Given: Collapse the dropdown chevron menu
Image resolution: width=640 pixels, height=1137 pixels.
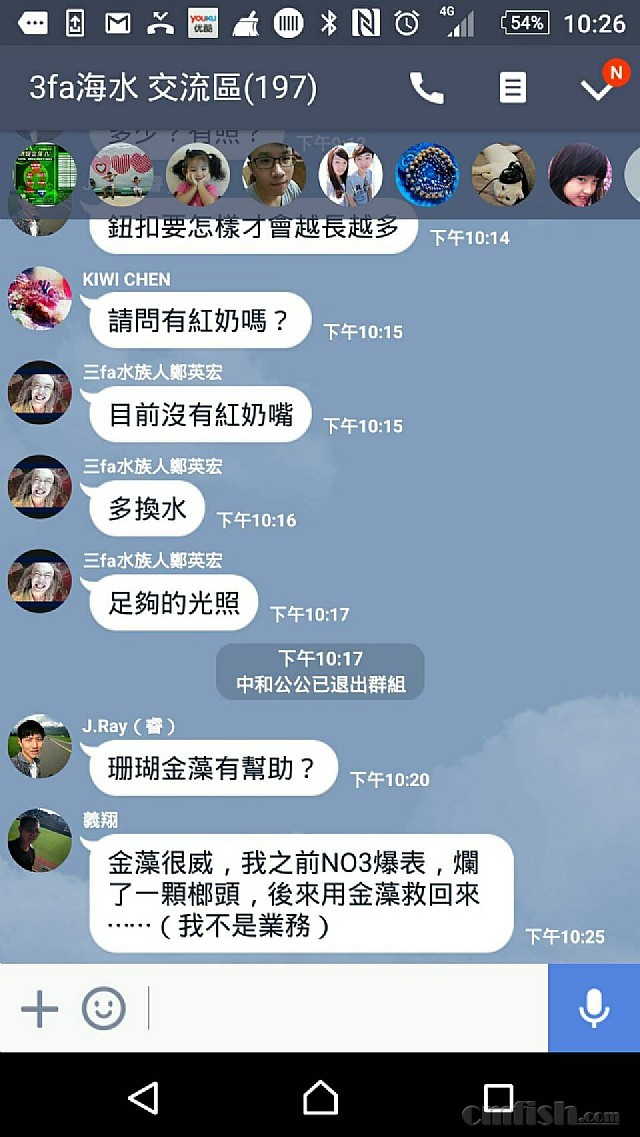Looking at the screenshot, I should point(597,88).
